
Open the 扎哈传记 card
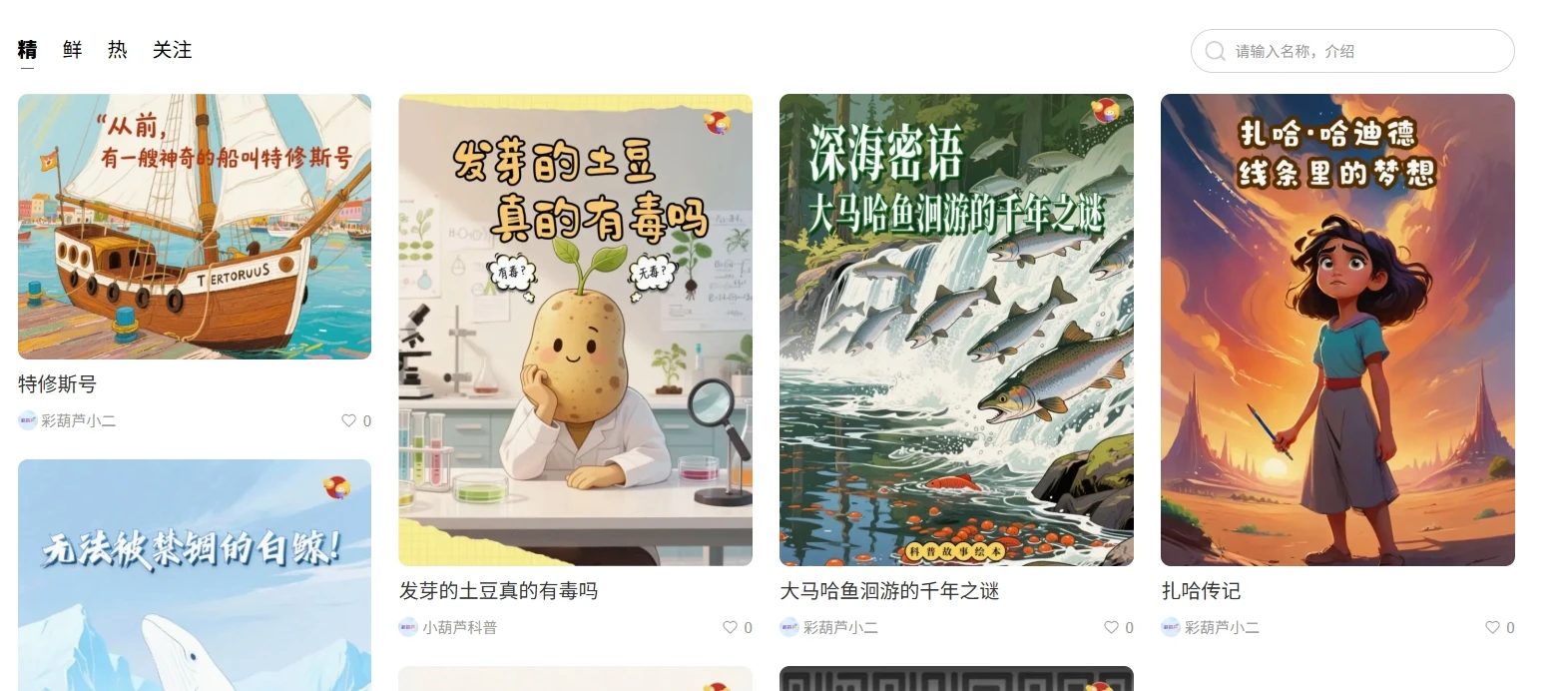coord(1337,330)
